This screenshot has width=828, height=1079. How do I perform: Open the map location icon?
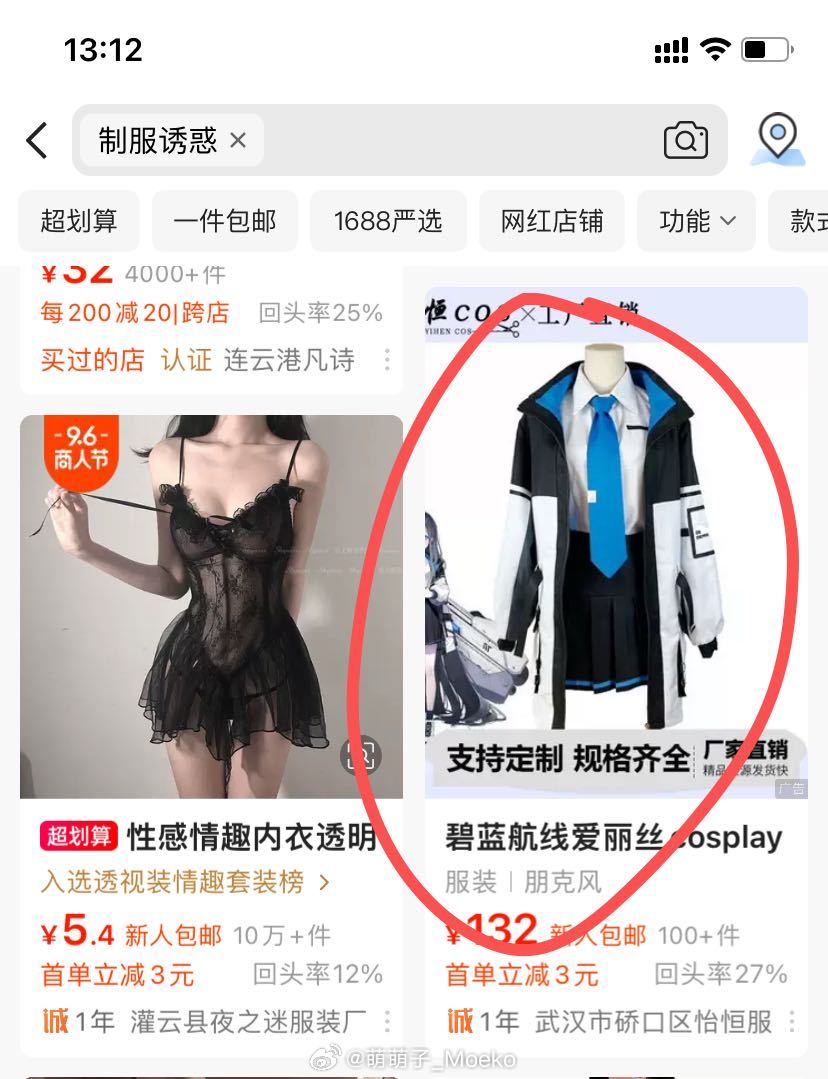pyautogui.click(x=777, y=138)
